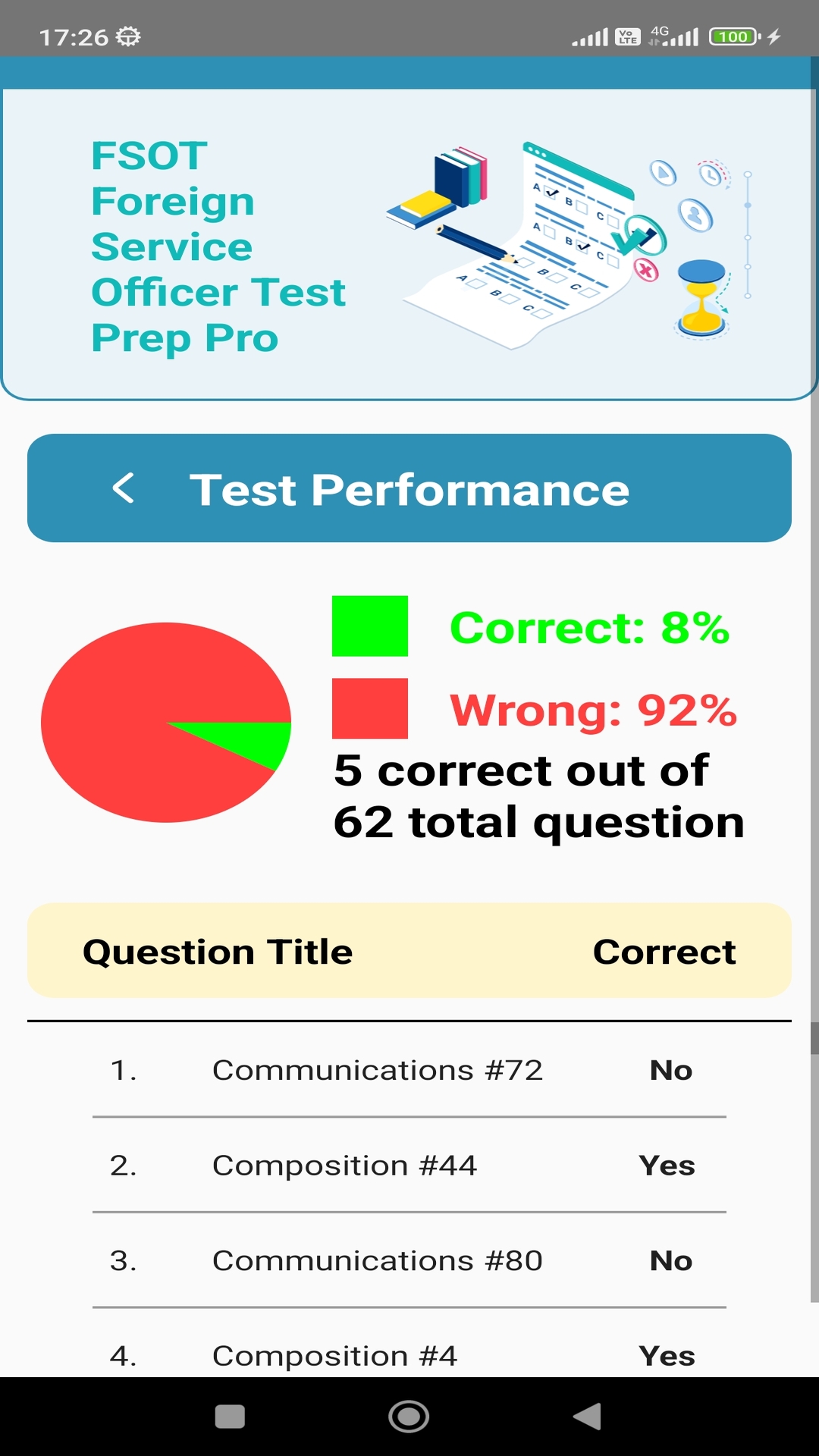Tap the Test Performance title bar
The image size is (819, 1456).
point(409,488)
